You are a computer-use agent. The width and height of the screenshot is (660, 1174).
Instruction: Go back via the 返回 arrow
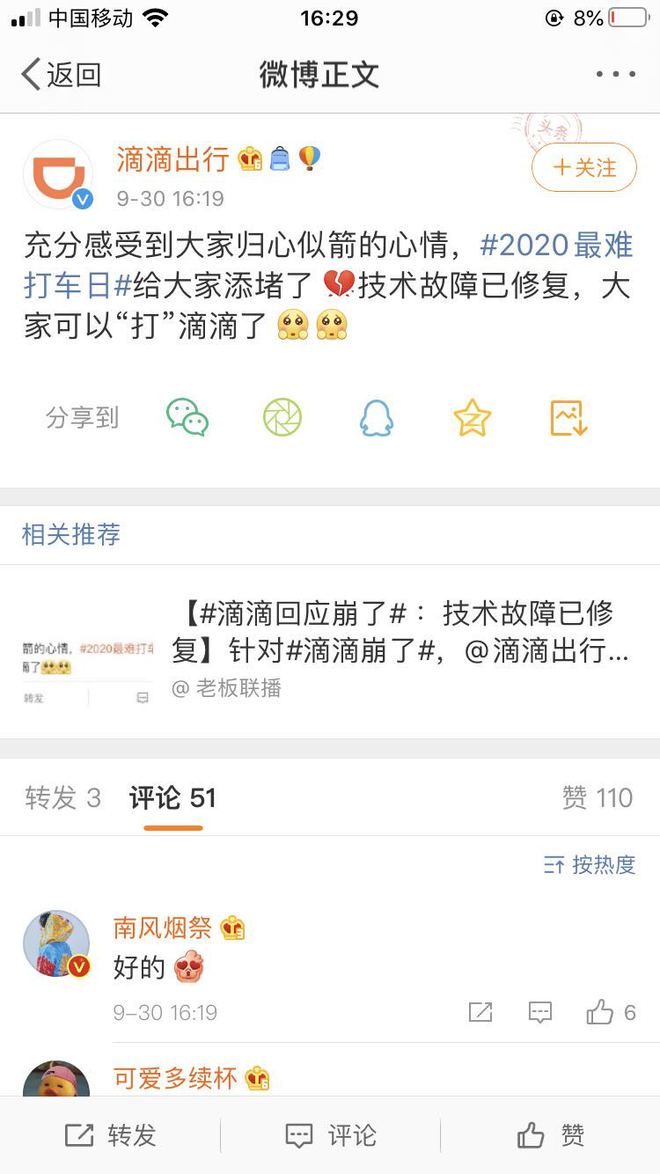(60, 74)
